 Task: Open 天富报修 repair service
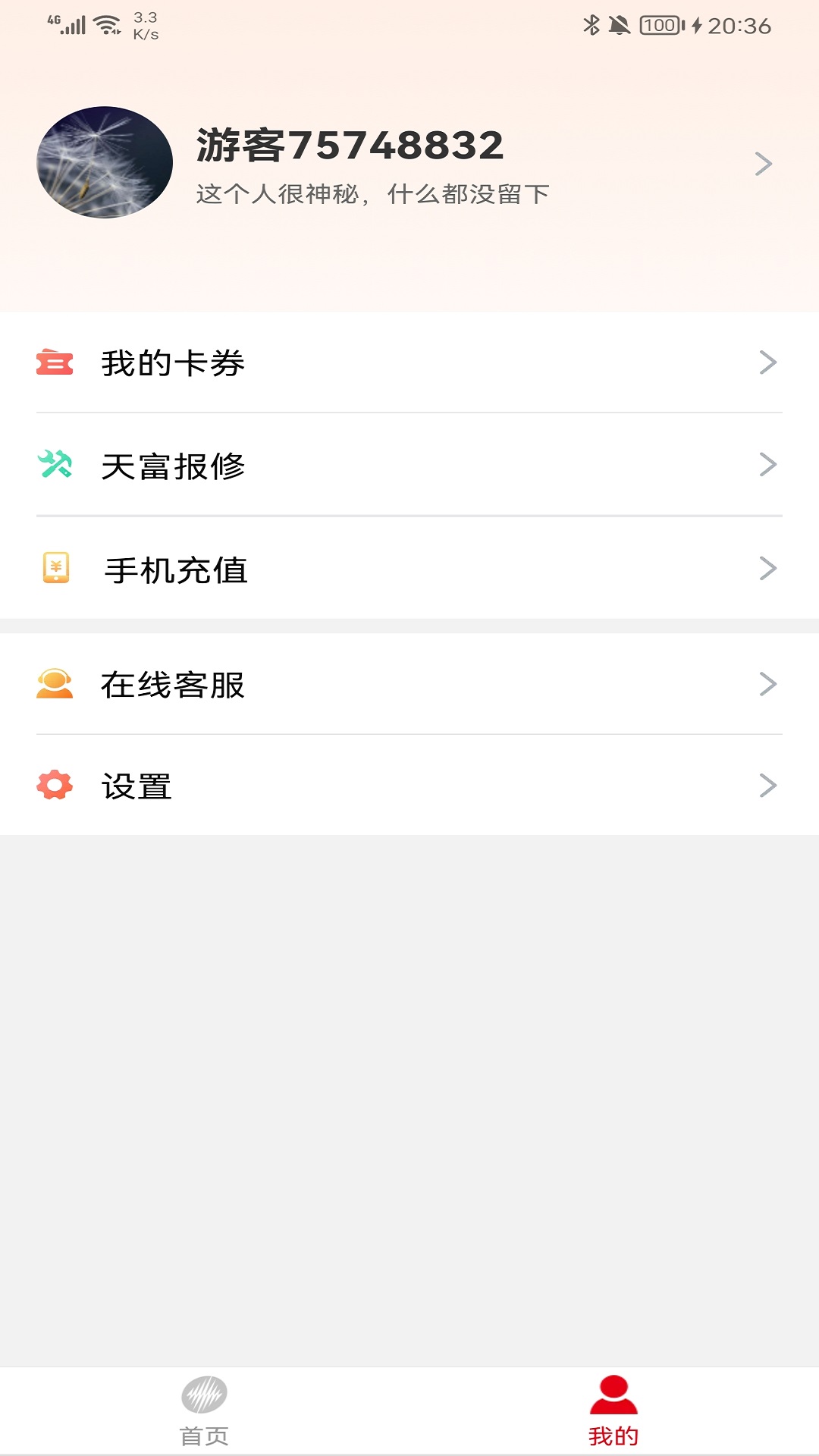coord(409,465)
